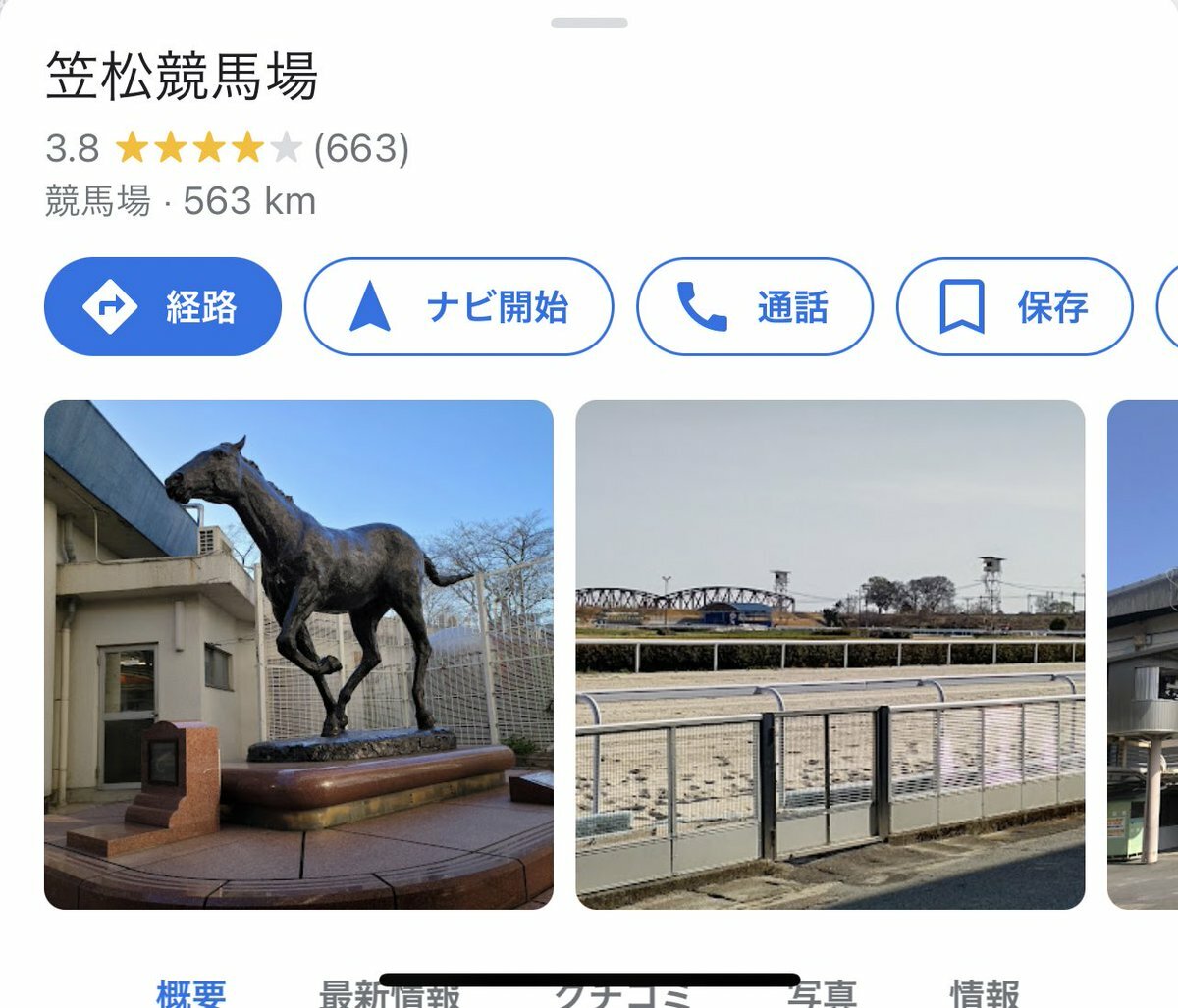
Task: Save this place with 保存
Action: [1014, 307]
